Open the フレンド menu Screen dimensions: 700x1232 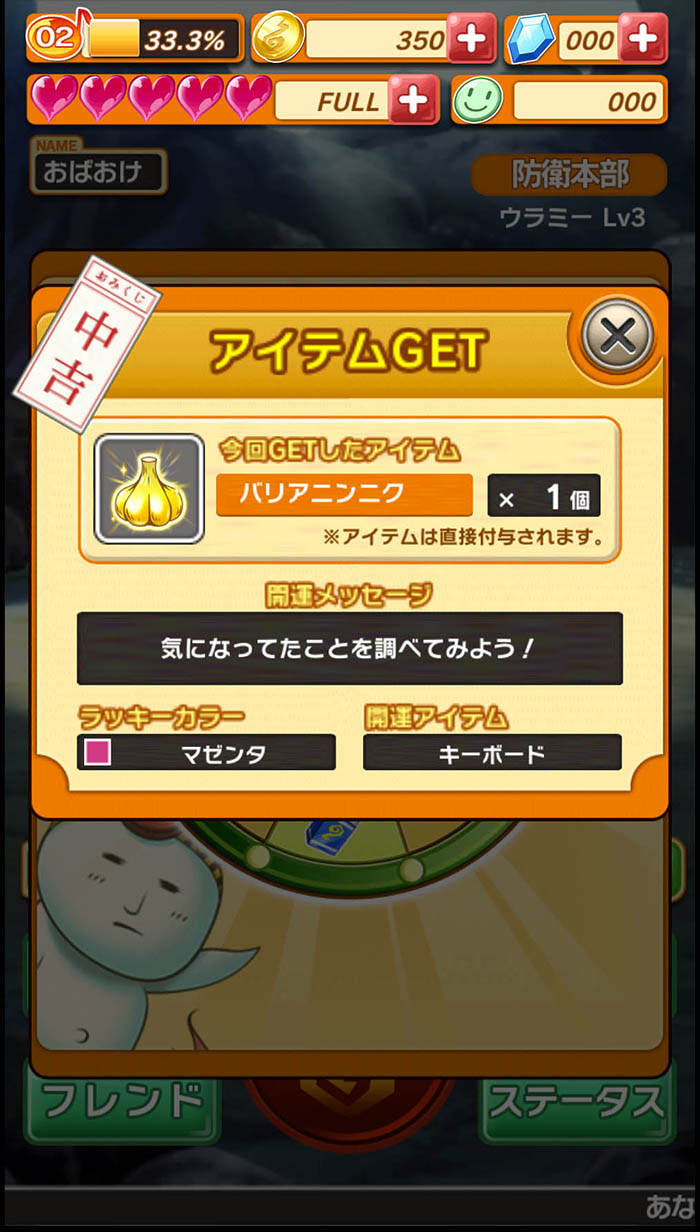click(124, 1101)
